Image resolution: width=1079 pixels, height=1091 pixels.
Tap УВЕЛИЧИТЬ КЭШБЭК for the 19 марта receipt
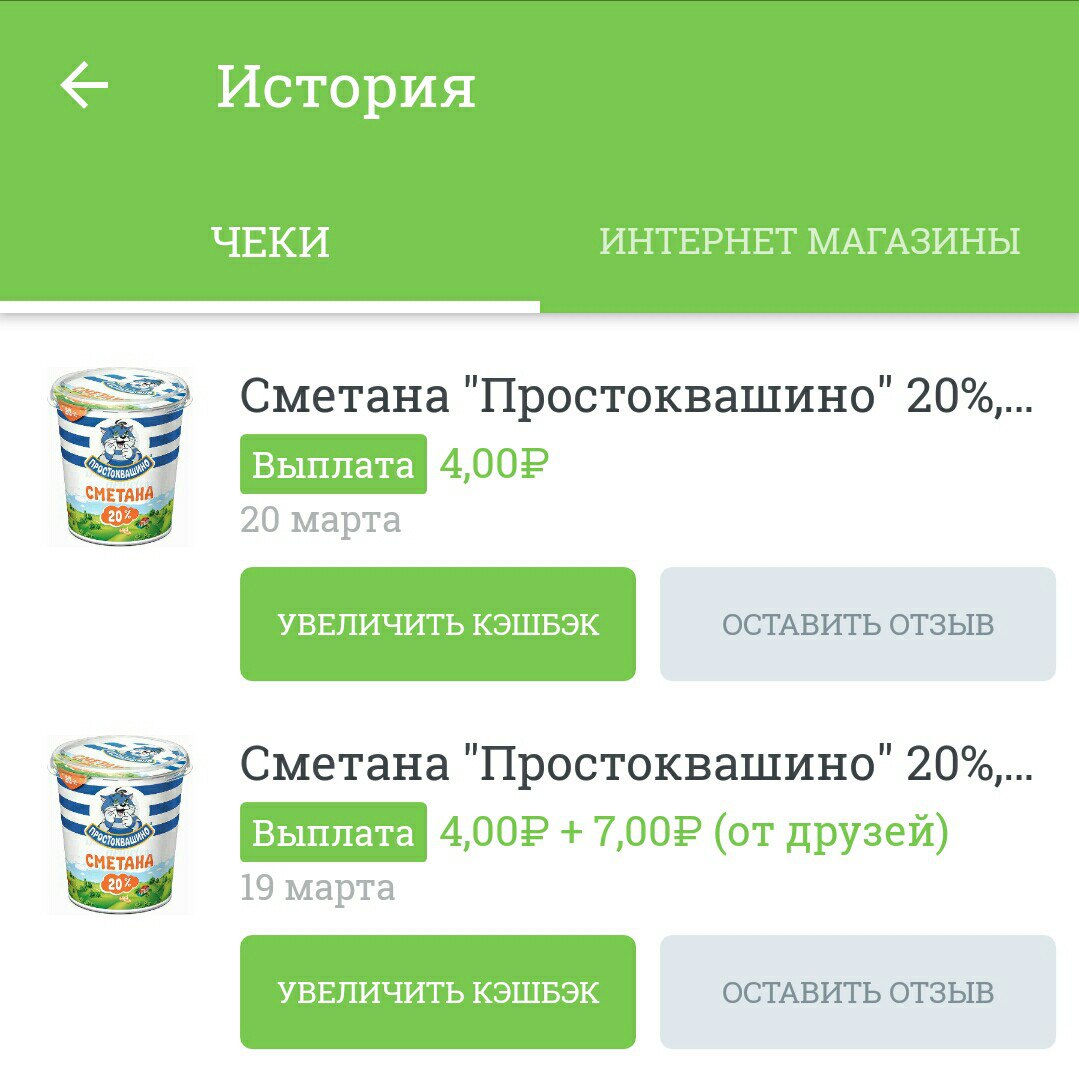[438, 992]
